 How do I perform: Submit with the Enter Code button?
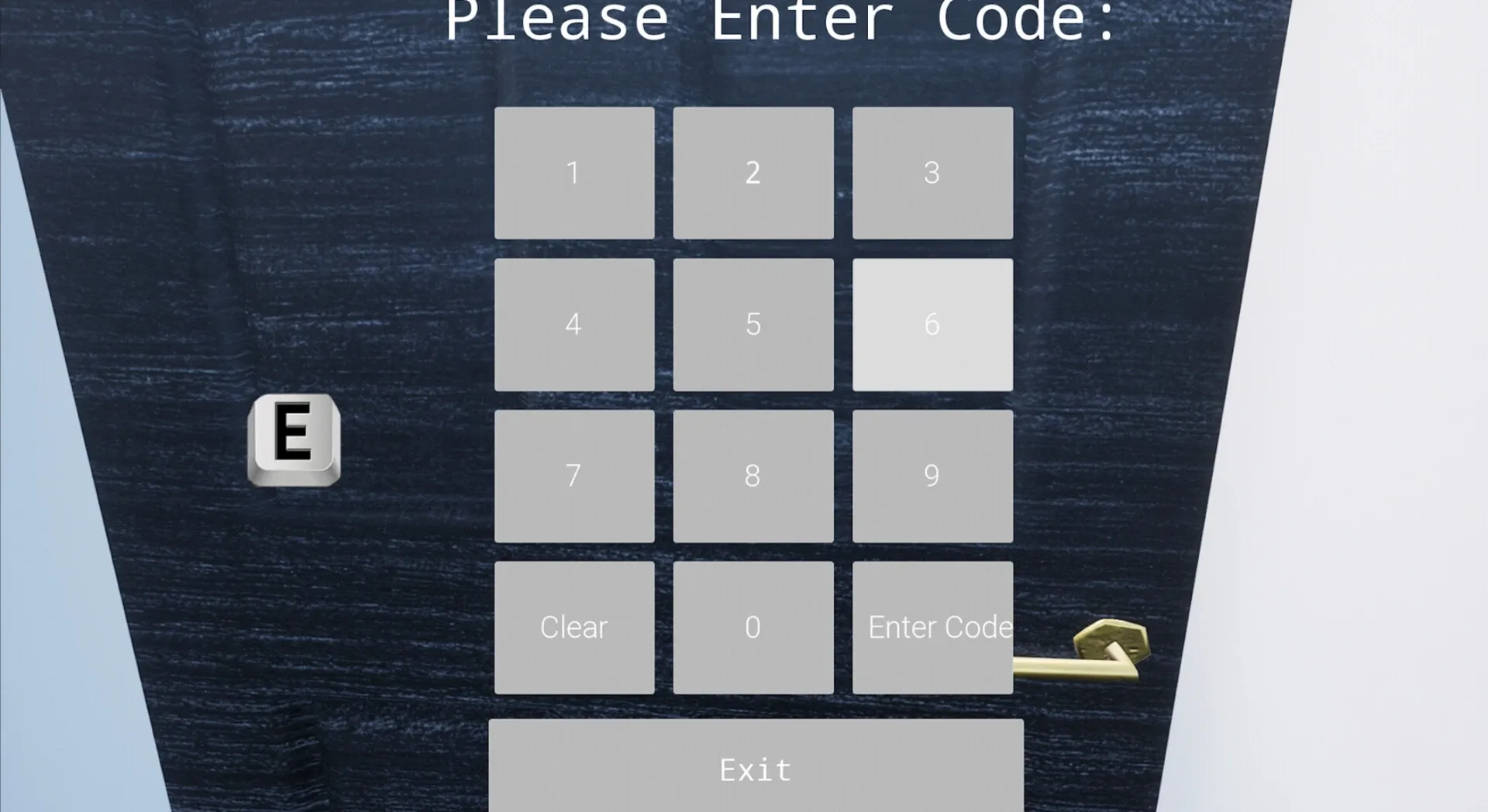pyautogui.click(x=932, y=628)
